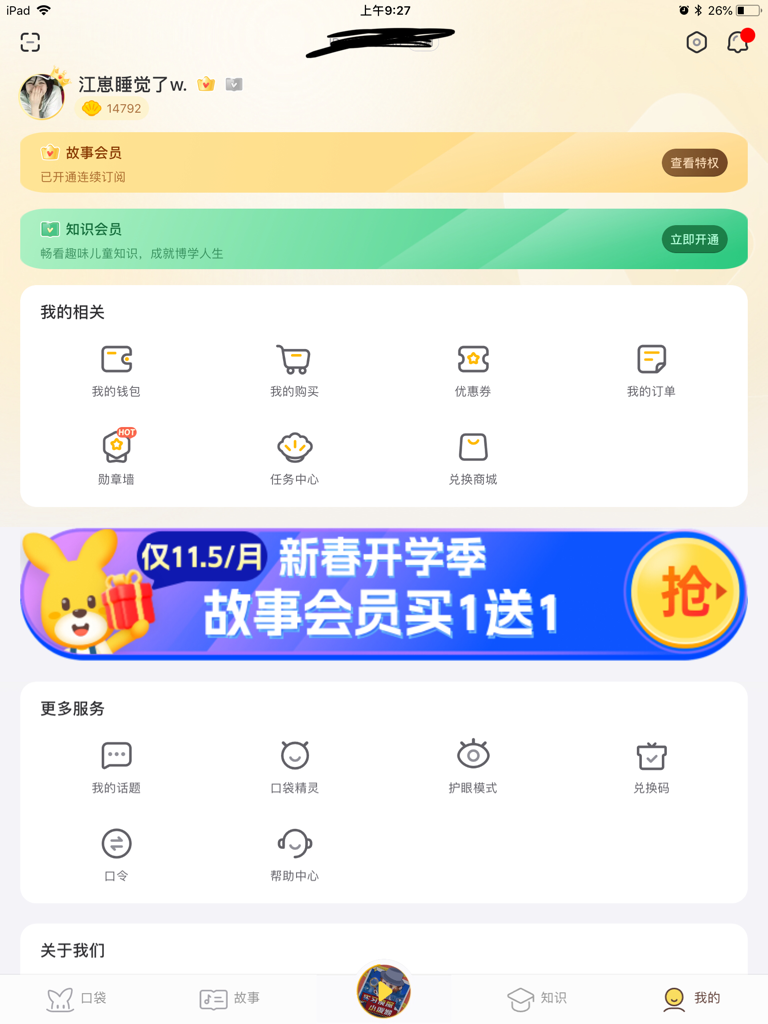Switch to the 知识 tab

click(537, 998)
